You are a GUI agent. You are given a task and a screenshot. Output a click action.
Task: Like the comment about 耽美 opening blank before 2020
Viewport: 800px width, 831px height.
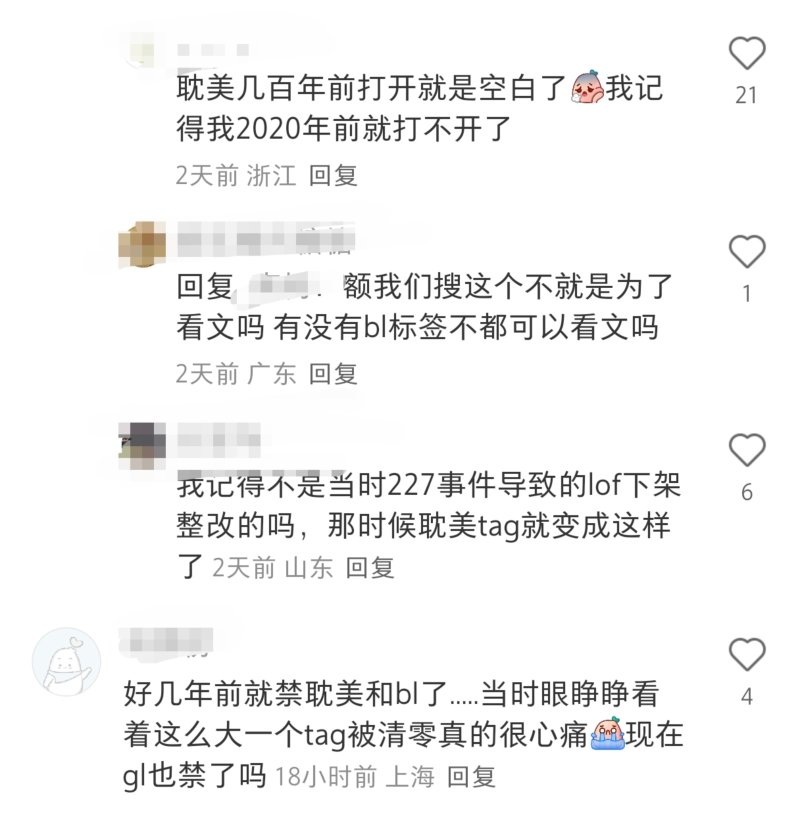(746, 53)
